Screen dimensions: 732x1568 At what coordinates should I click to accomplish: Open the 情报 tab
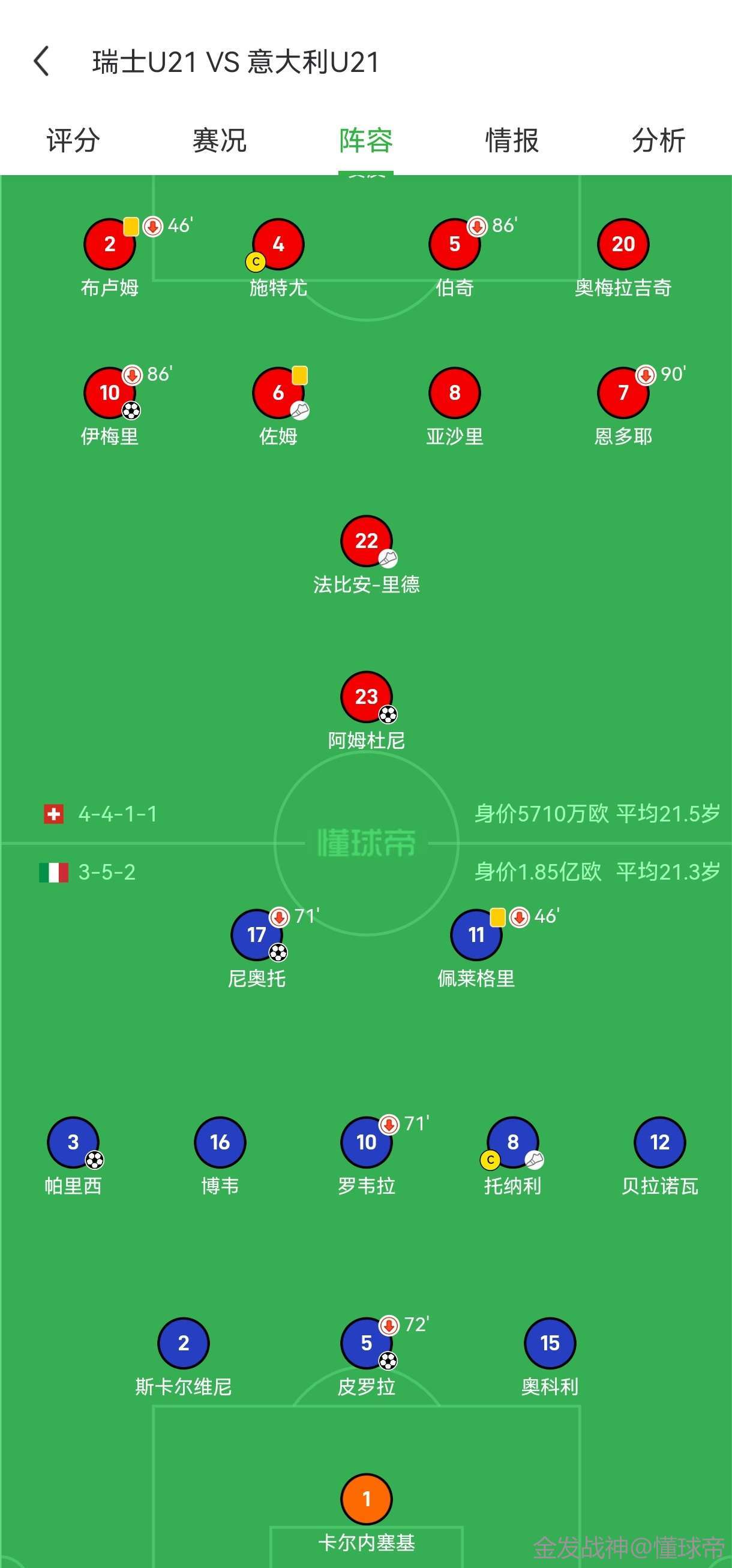[512, 140]
